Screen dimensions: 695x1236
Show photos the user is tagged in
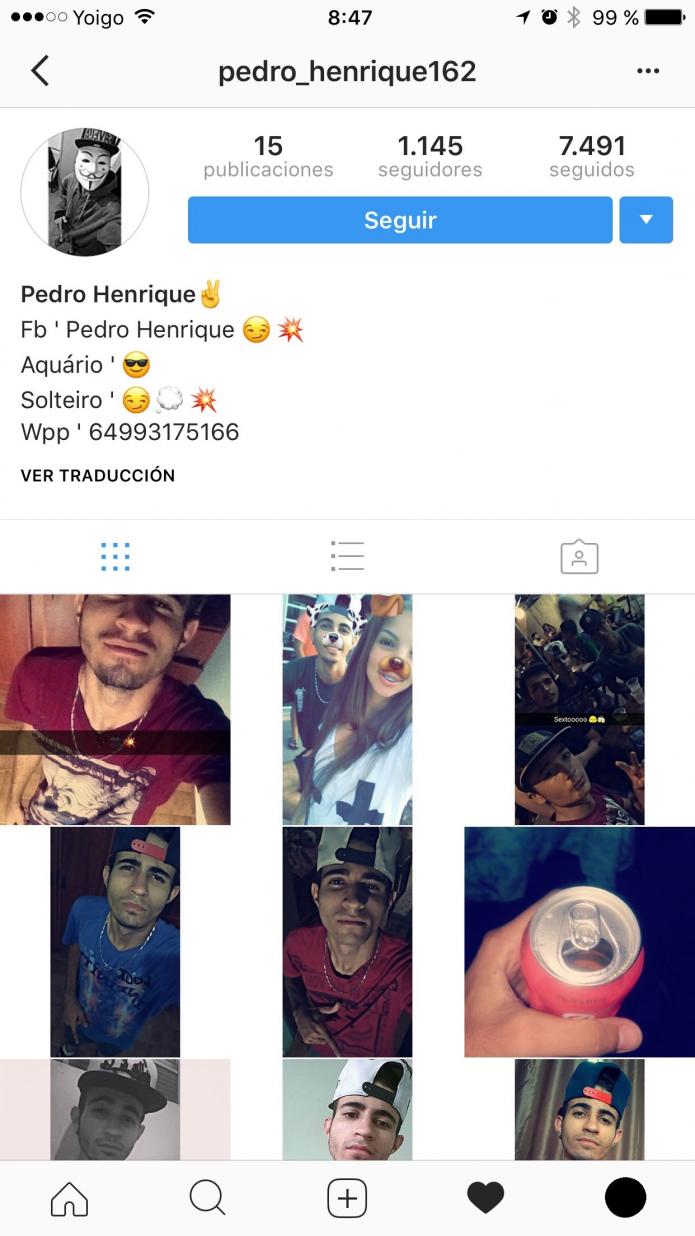[x=579, y=557]
